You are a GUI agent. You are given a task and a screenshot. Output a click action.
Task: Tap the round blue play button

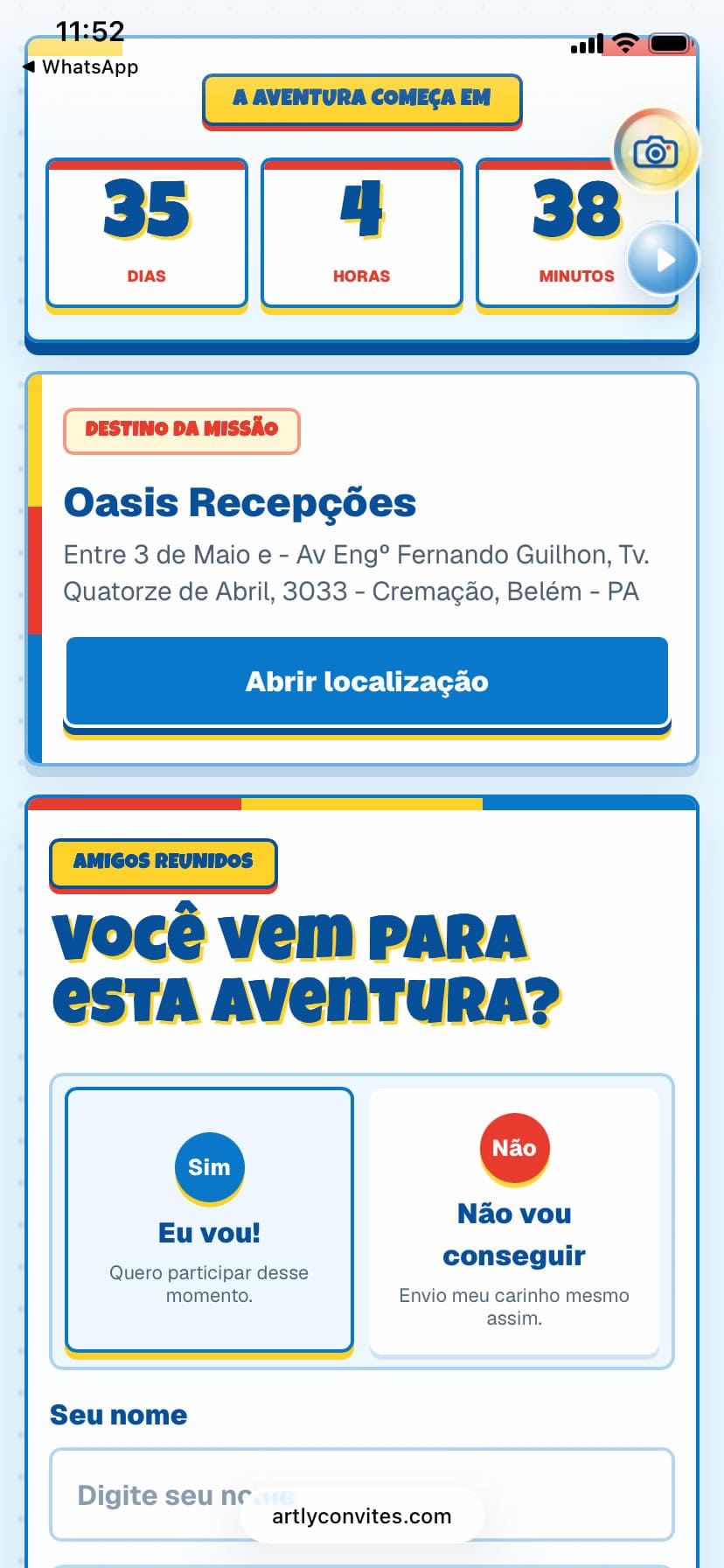point(664,260)
